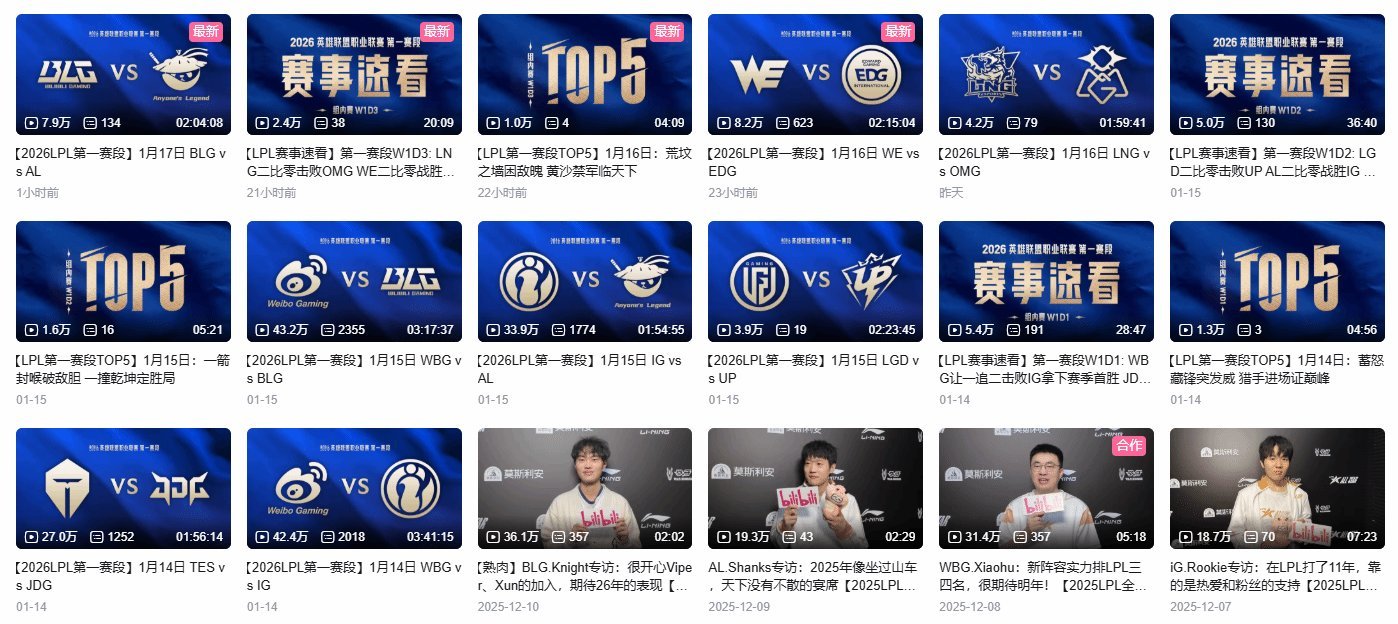Watch the 1月16日 WE vs EDG match
The width and height of the screenshot is (1398, 624).
tap(815, 75)
